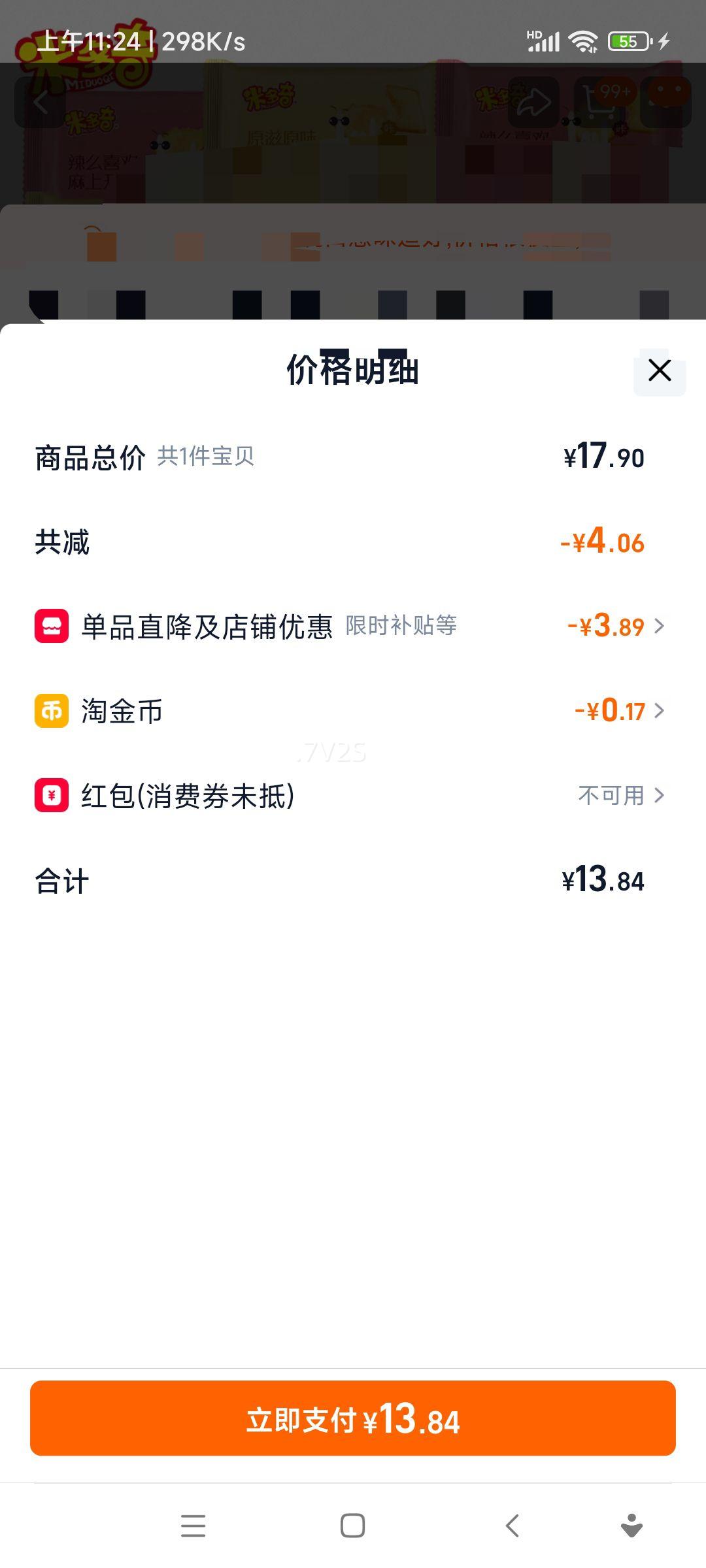Tap 立即支付 ¥13.84 button

click(x=353, y=1418)
